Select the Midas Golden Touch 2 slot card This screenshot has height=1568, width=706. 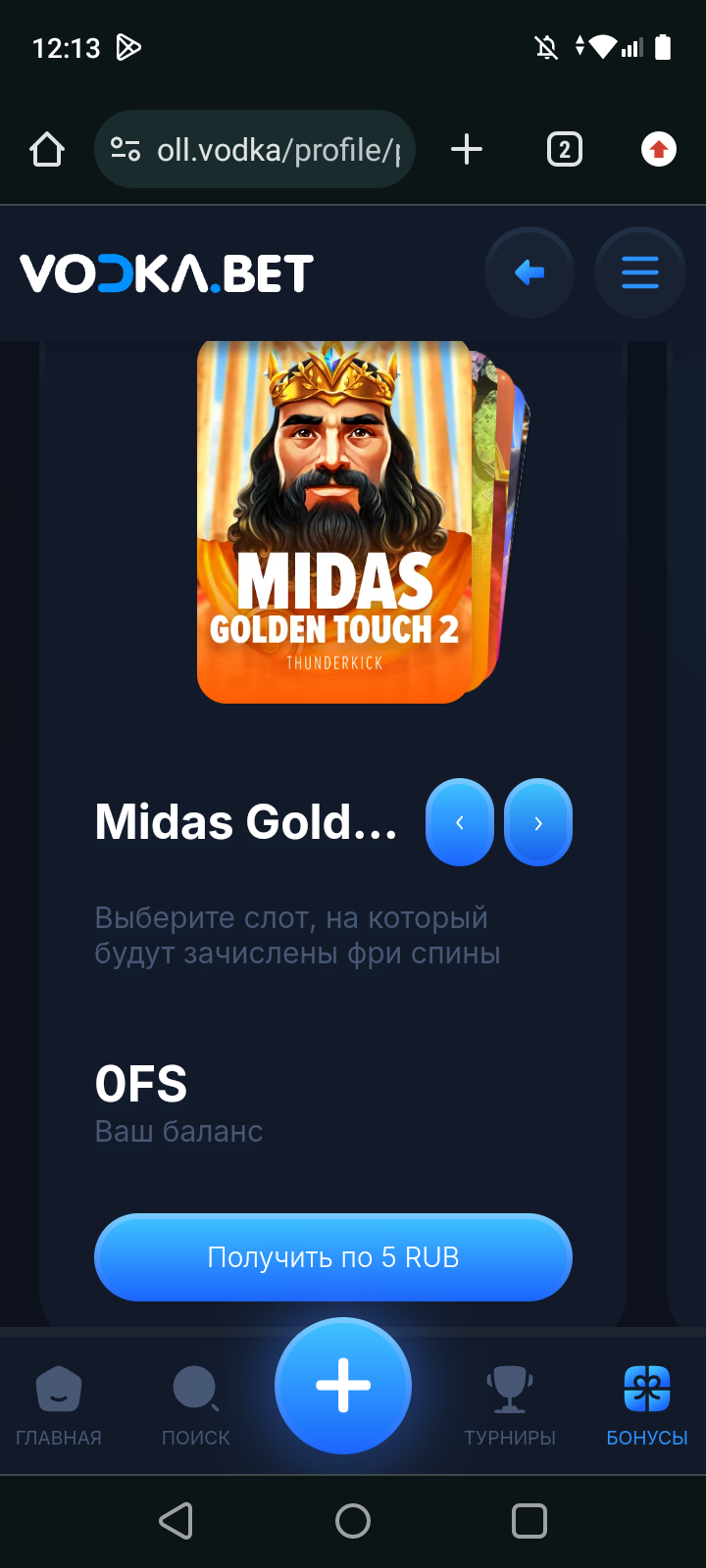pyautogui.click(x=335, y=521)
